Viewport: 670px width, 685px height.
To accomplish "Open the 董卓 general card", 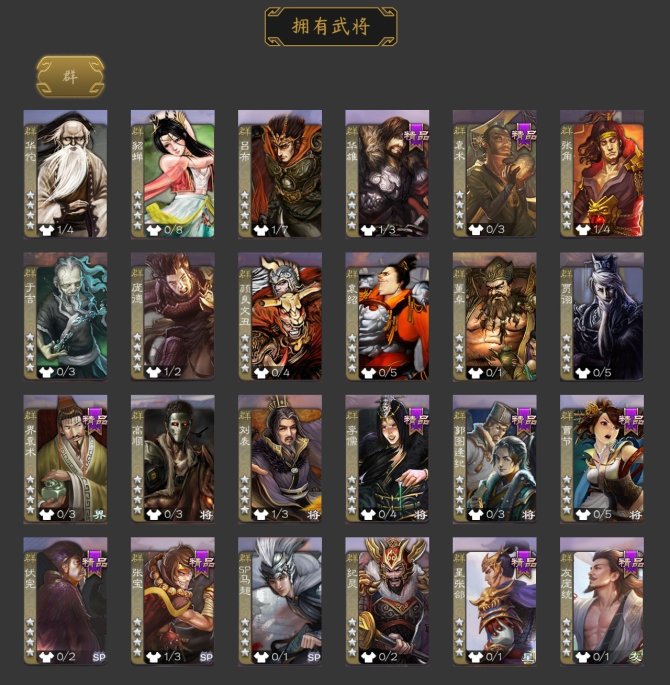I will [x=494, y=316].
